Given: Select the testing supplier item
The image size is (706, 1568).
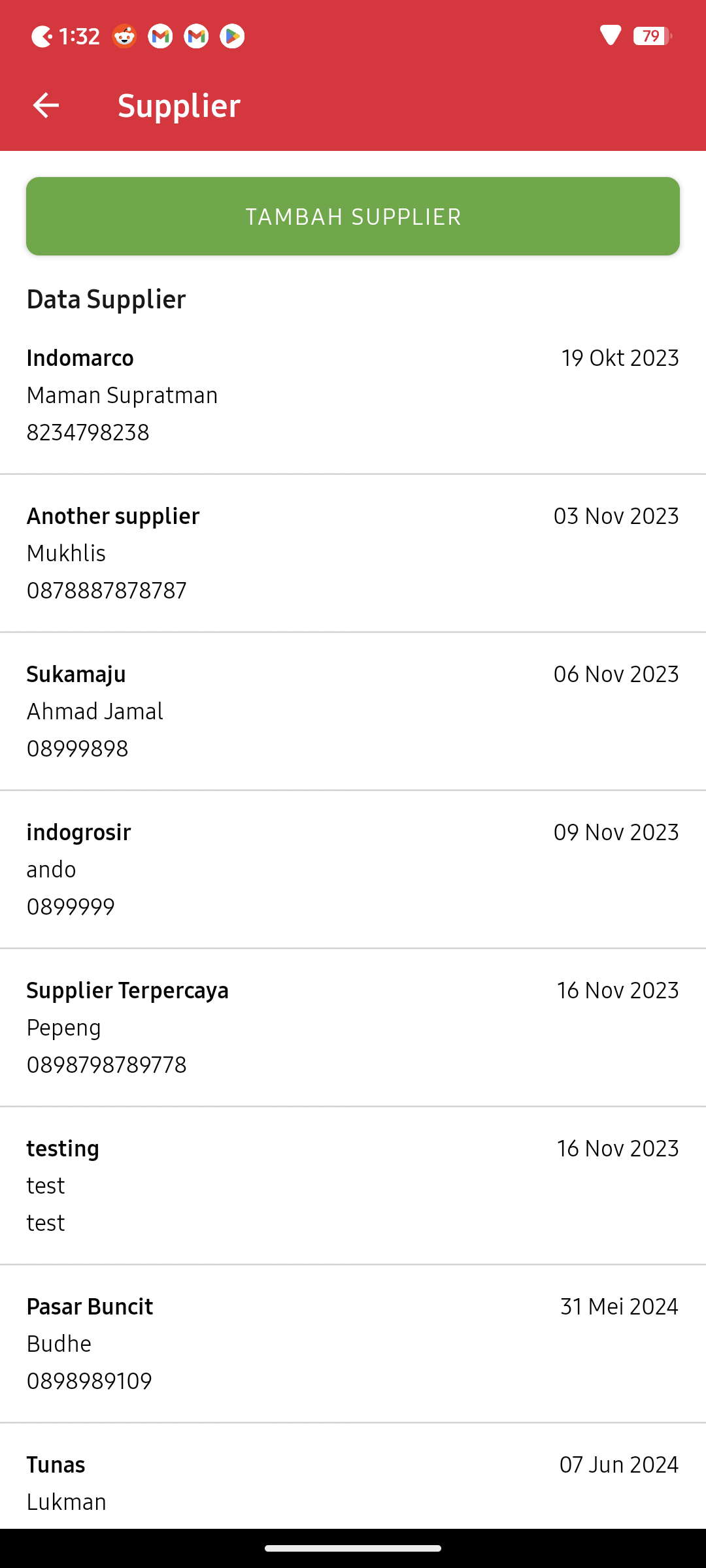Looking at the screenshot, I should click(353, 1184).
